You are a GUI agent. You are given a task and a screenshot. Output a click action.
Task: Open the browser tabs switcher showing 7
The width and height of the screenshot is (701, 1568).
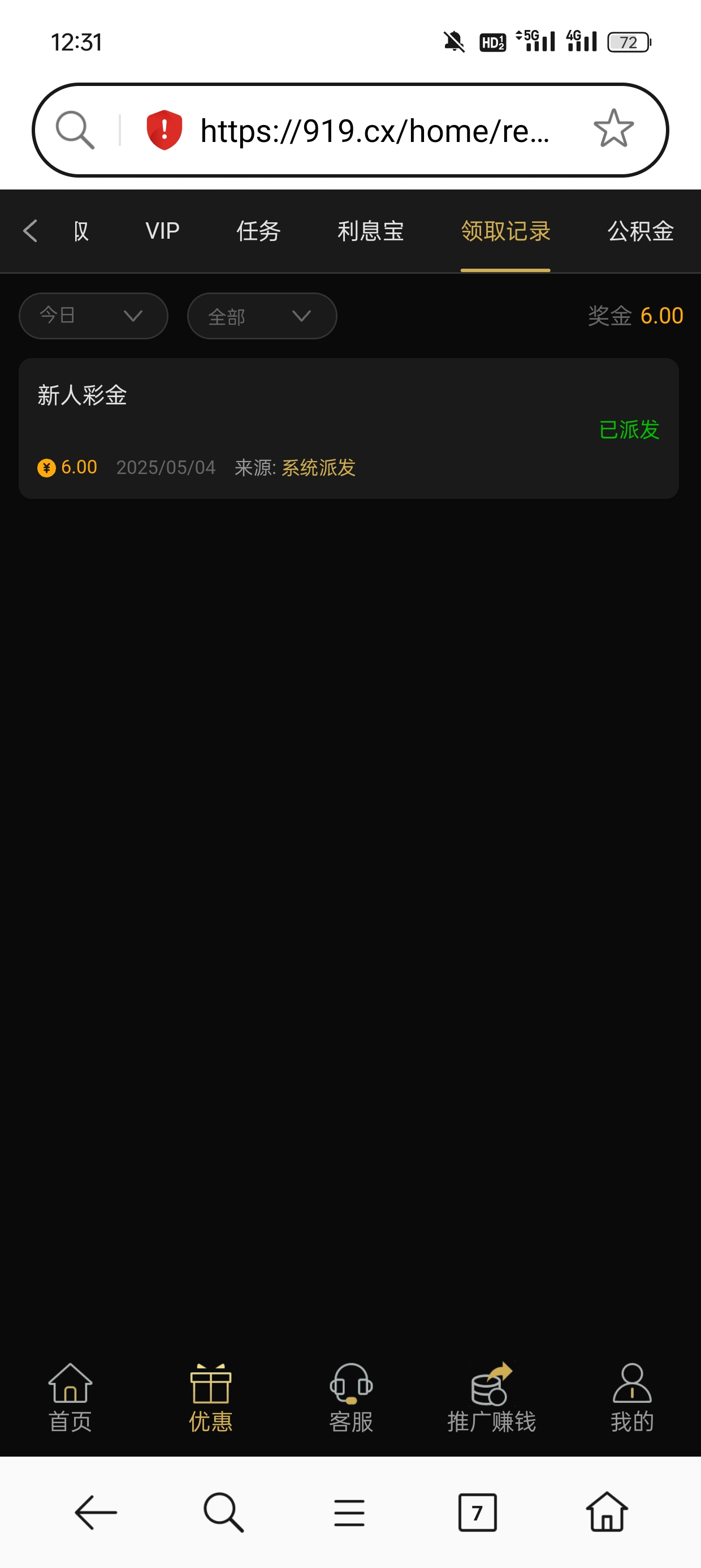click(x=477, y=1512)
